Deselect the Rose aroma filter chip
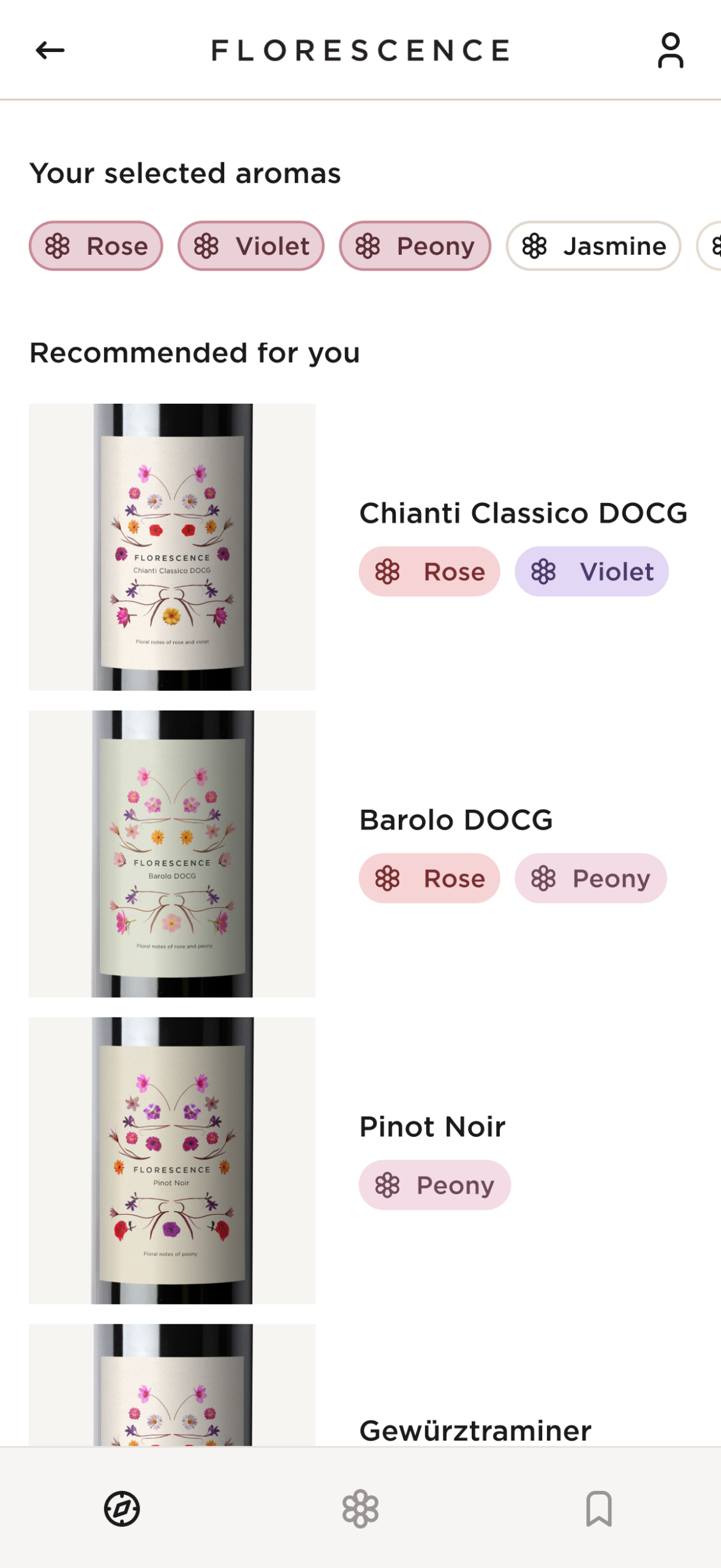Viewport: 721px width, 1568px height. (x=96, y=246)
